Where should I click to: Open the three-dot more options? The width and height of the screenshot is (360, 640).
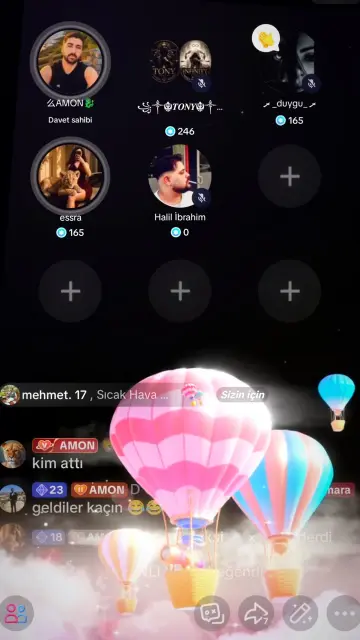pos(344,613)
